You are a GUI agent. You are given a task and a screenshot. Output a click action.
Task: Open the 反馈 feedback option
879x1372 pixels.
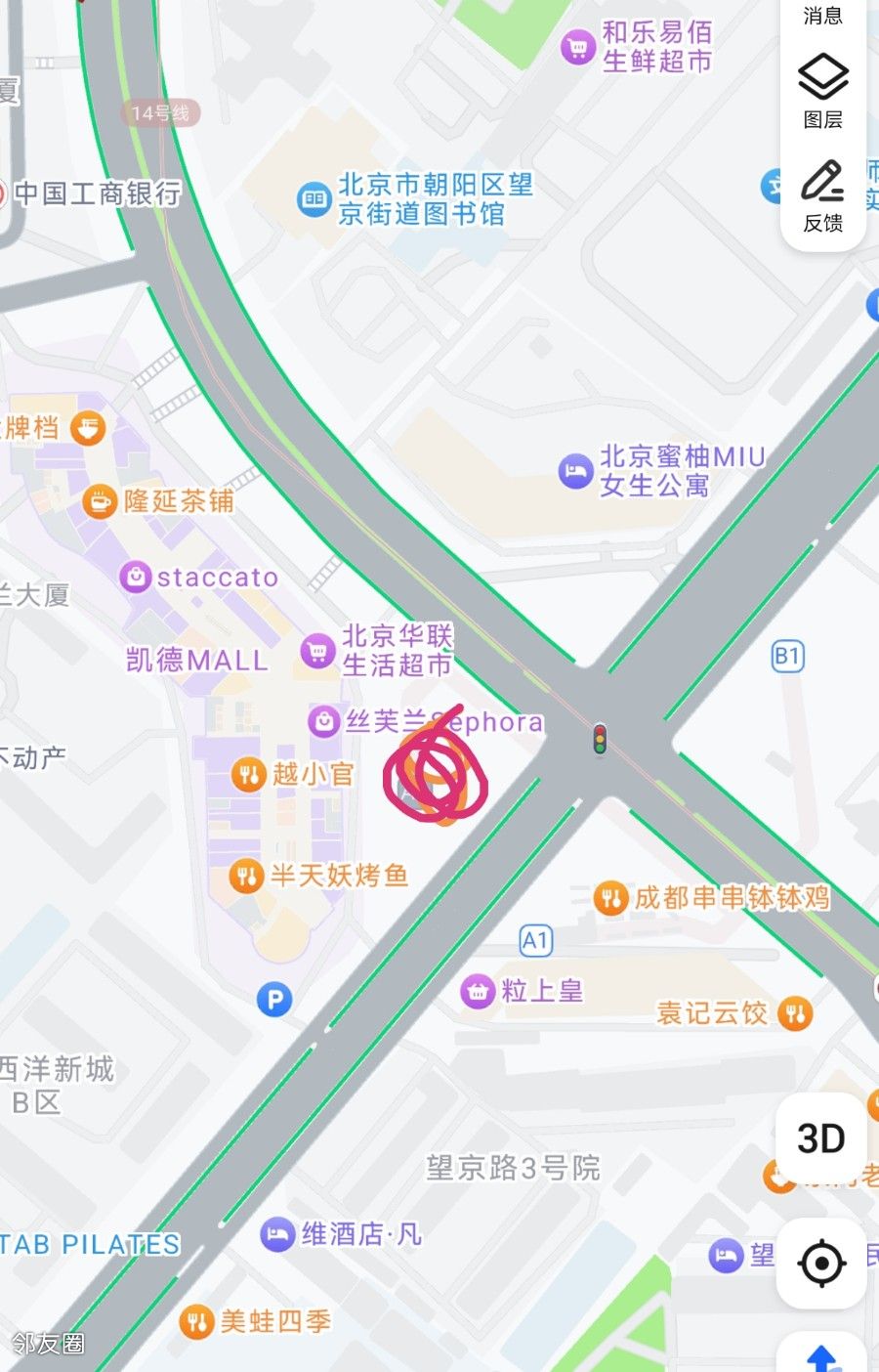822,195
